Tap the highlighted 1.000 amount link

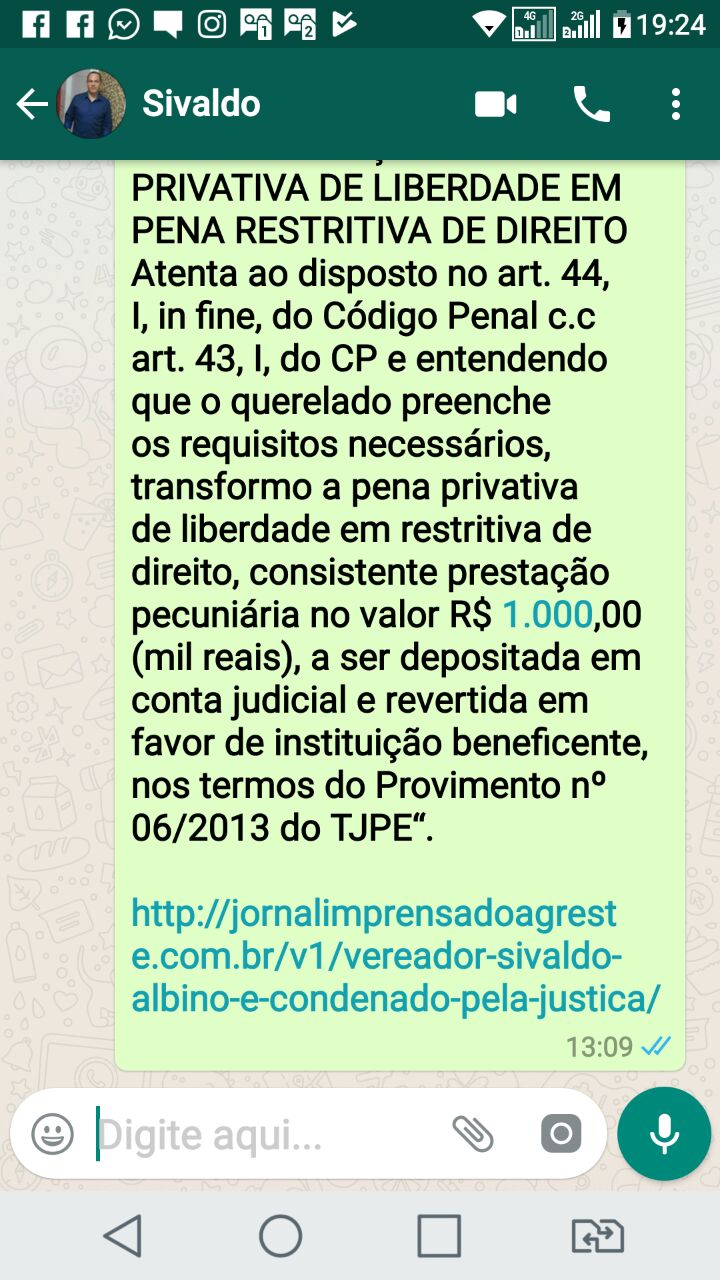(547, 615)
